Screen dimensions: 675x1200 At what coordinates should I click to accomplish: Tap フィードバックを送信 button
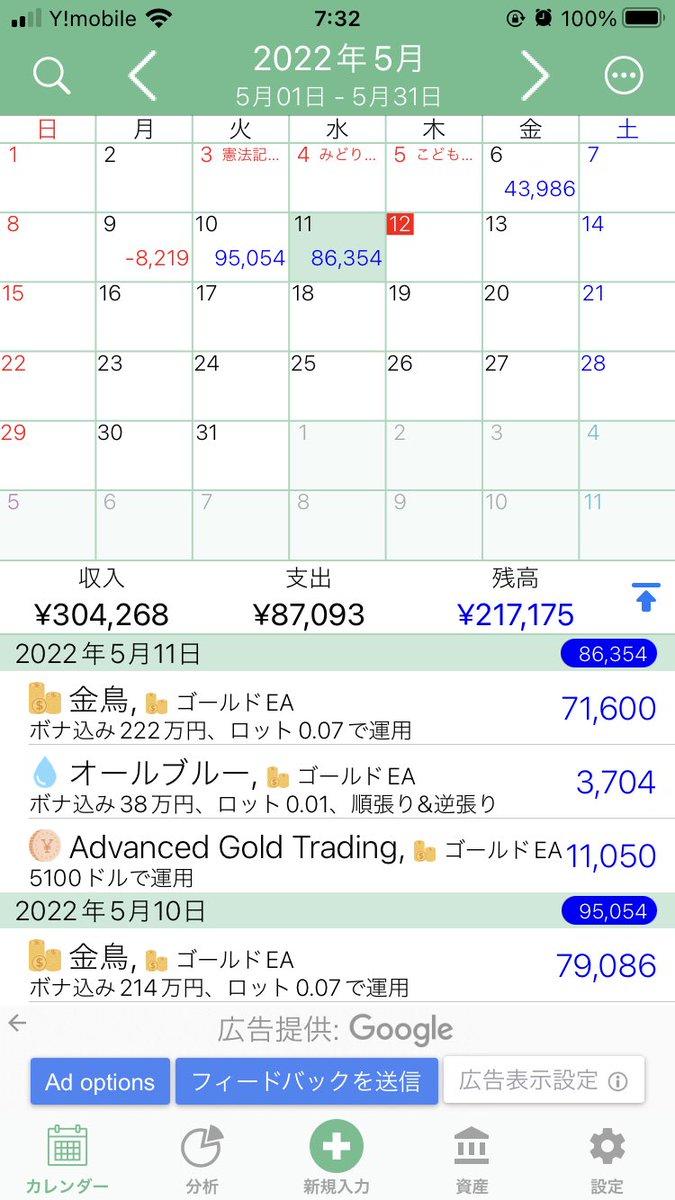pyautogui.click(x=307, y=1082)
